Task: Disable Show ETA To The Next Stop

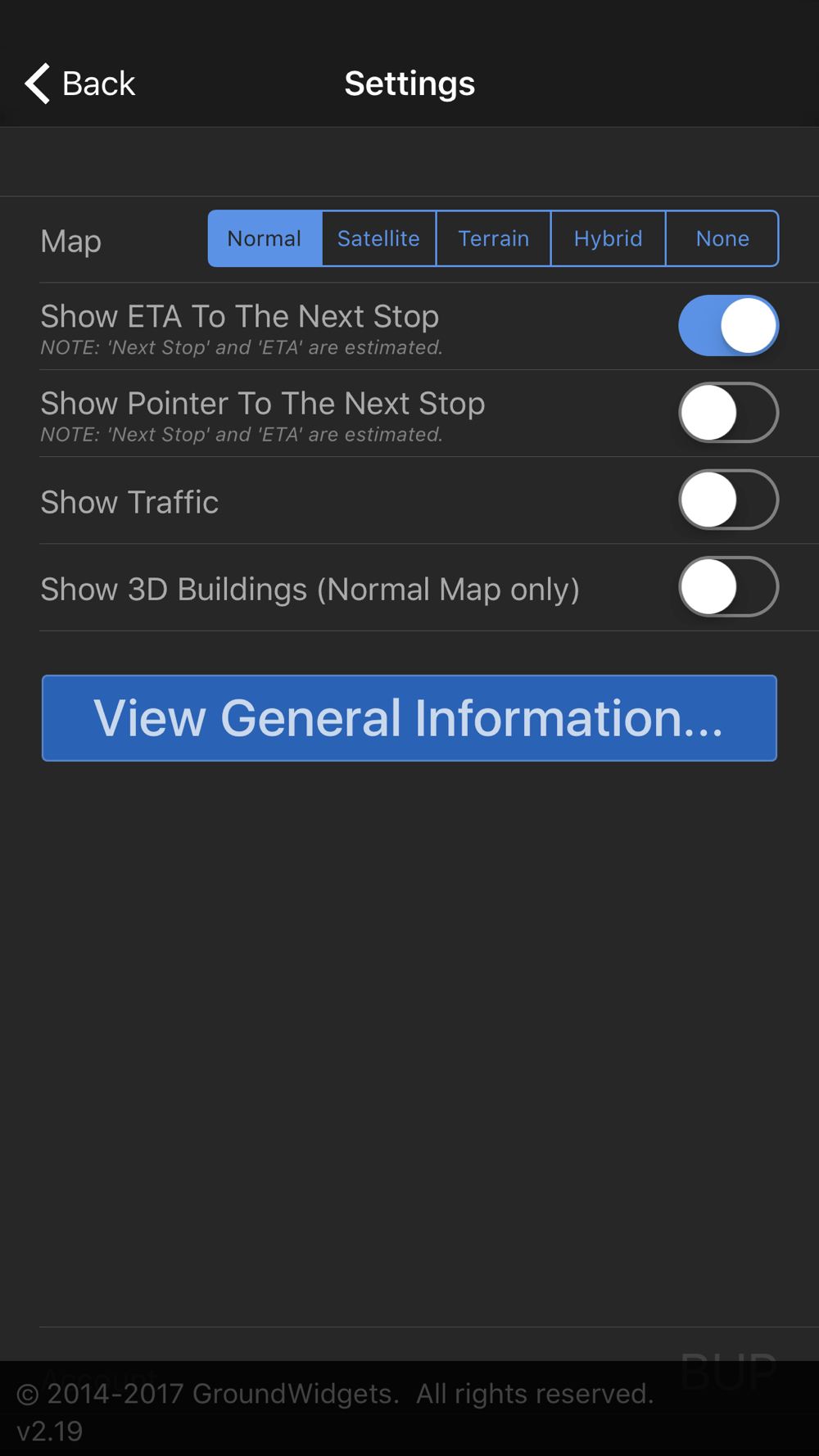Action: pyautogui.click(x=727, y=326)
